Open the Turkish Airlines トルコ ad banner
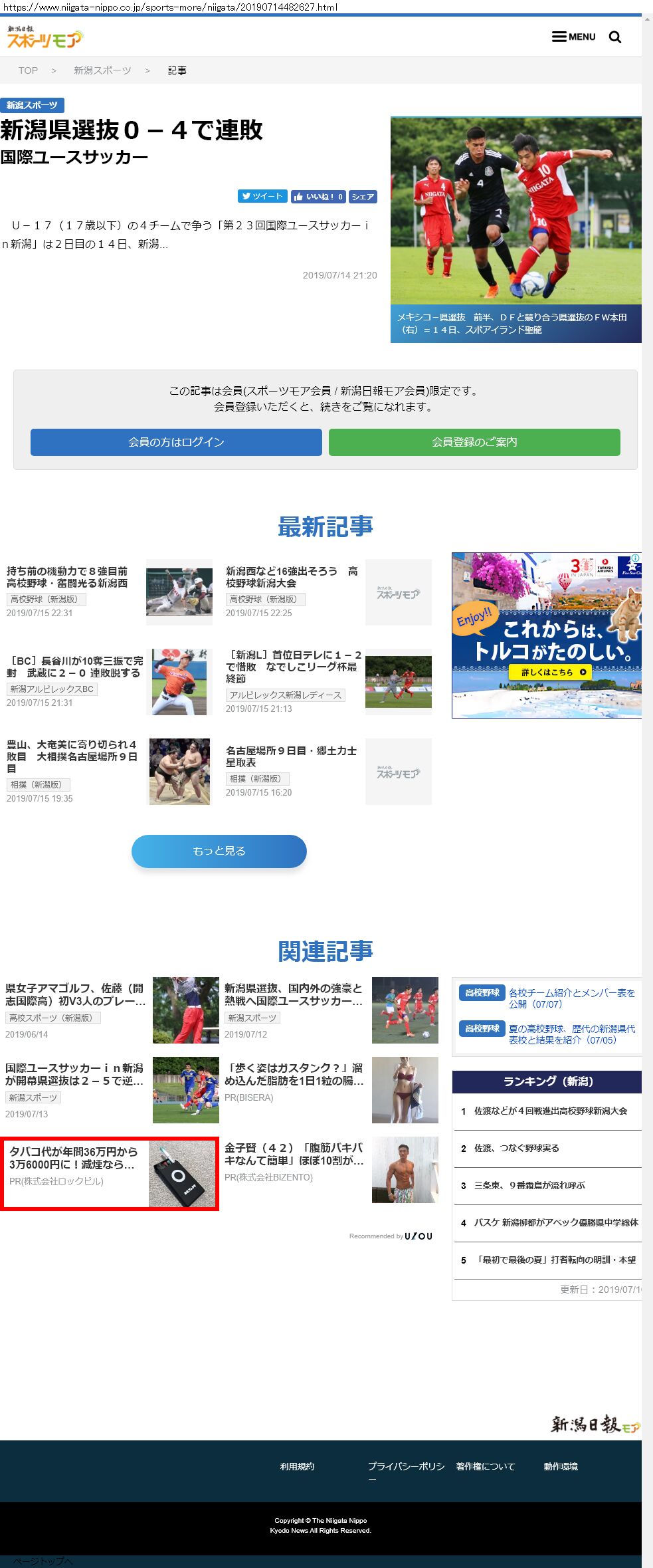 [547, 635]
